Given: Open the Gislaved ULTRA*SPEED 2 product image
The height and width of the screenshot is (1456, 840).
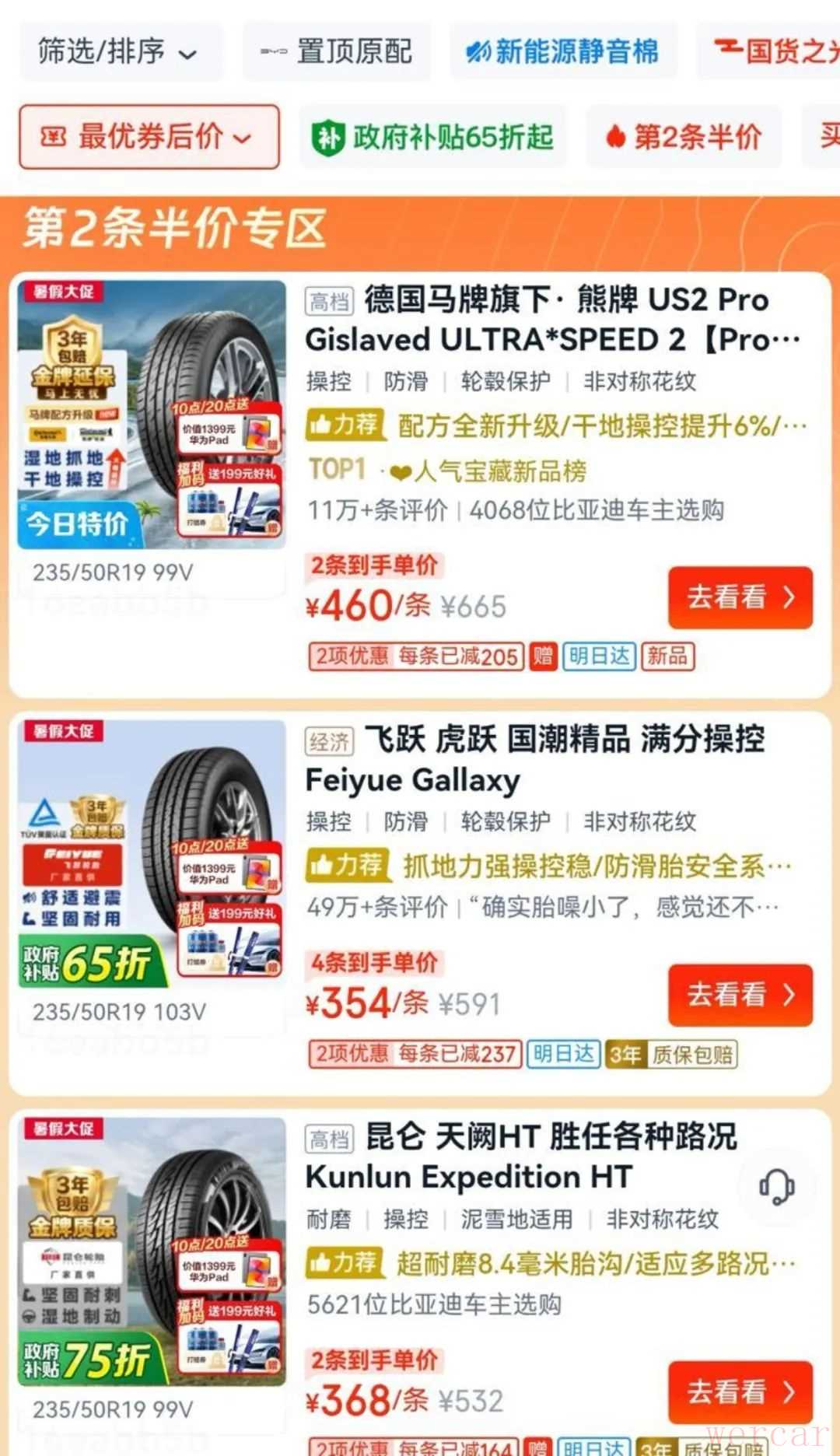Looking at the screenshot, I should click(152, 415).
